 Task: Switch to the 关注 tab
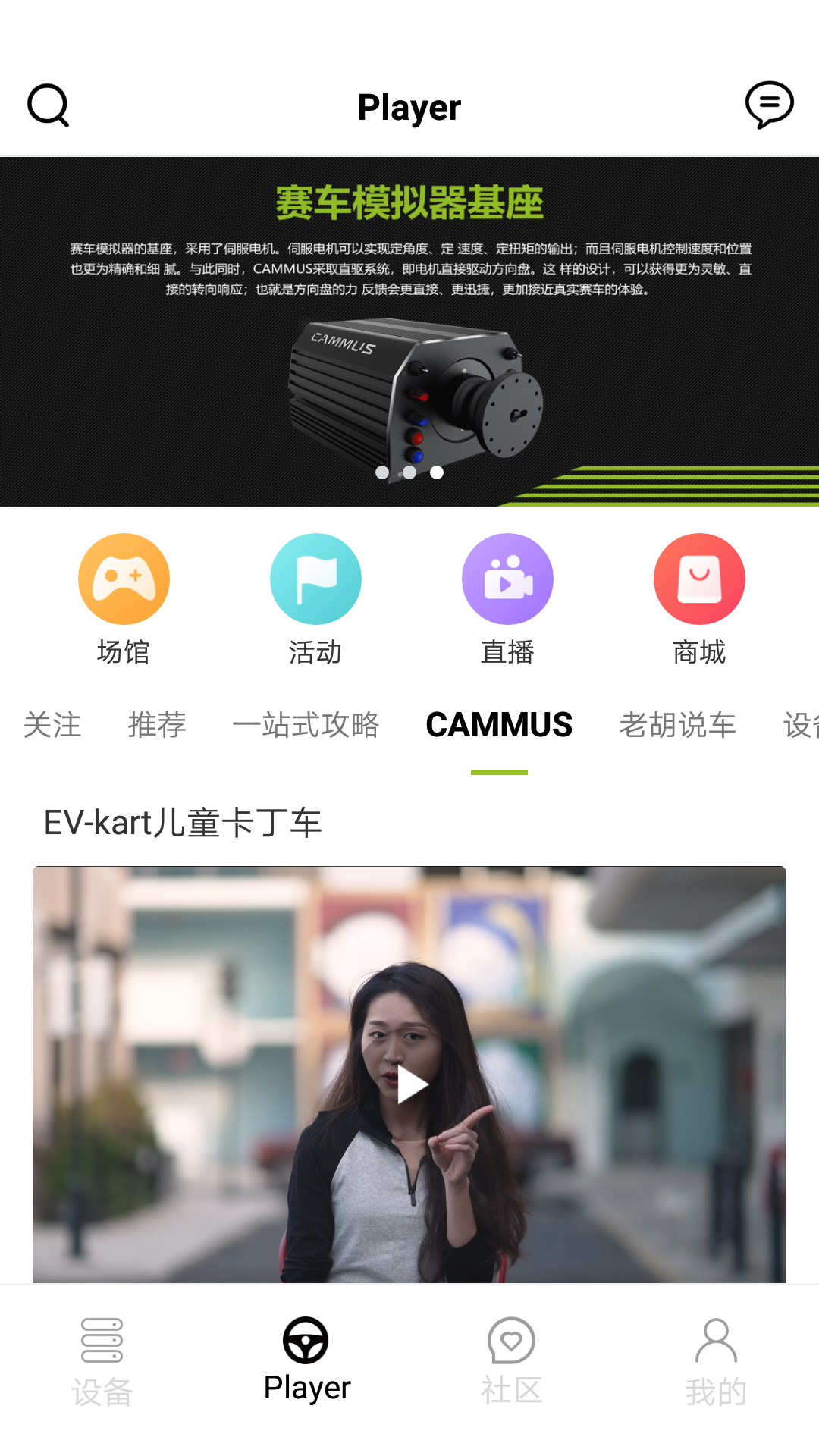(52, 725)
